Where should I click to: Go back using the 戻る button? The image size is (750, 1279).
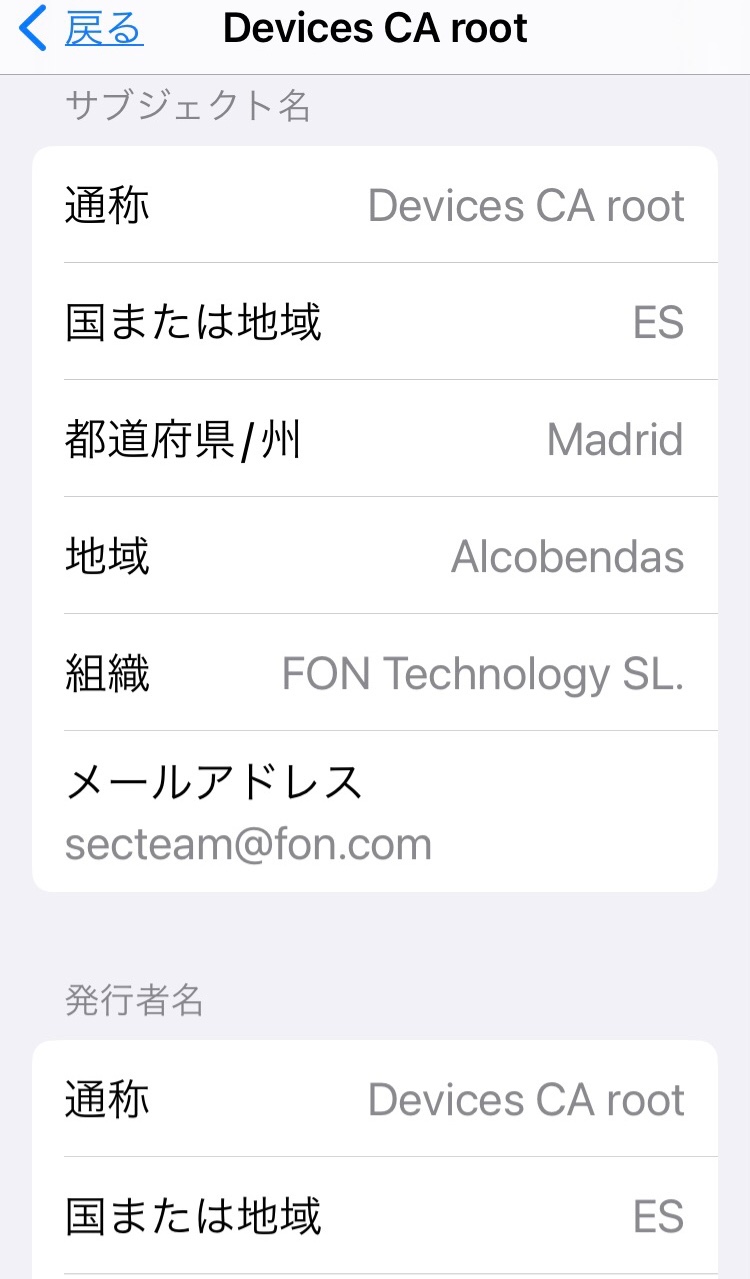pos(84,29)
